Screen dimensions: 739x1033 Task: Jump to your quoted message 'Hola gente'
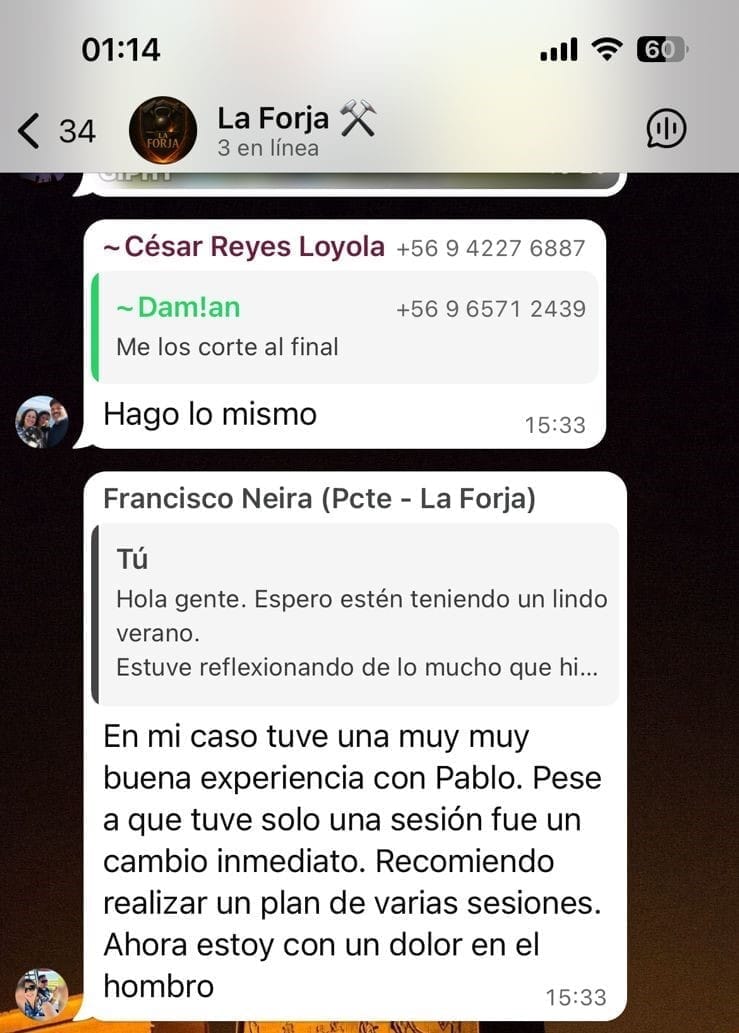(x=355, y=613)
